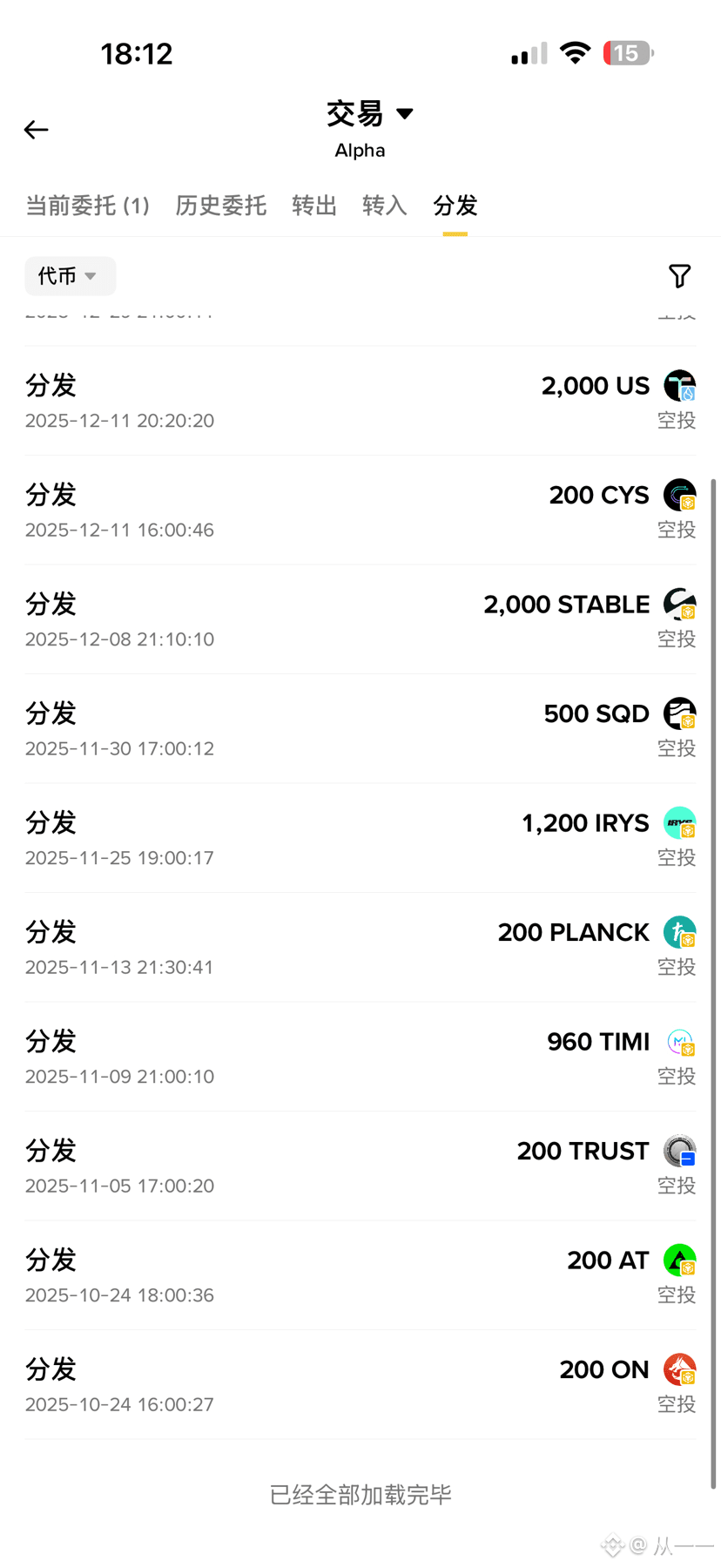Viewport: 721px width, 1568px height.
Task: View the 500 SQD distribution entry
Action: 360,729
